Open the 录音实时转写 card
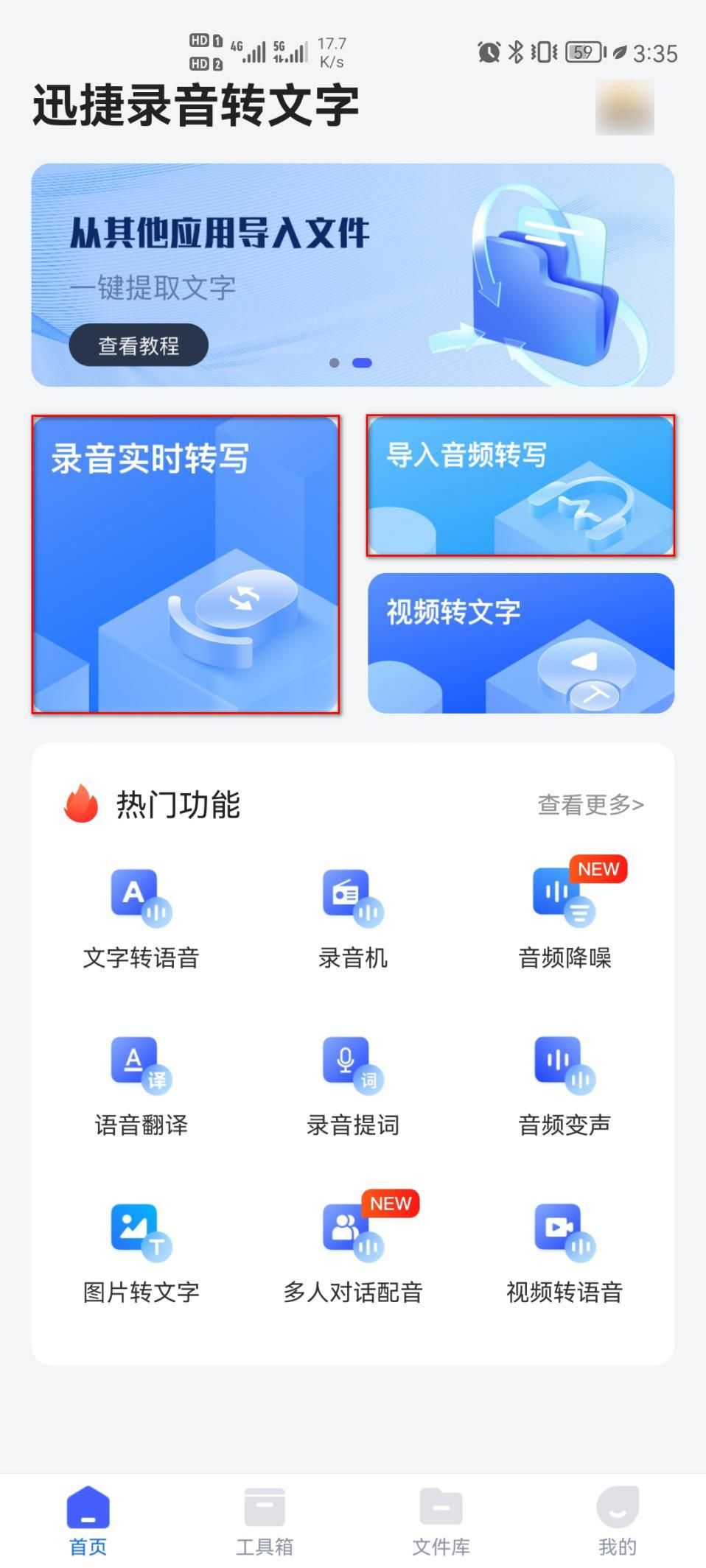This screenshot has height=1568, width=706. [x=185, y=564]
